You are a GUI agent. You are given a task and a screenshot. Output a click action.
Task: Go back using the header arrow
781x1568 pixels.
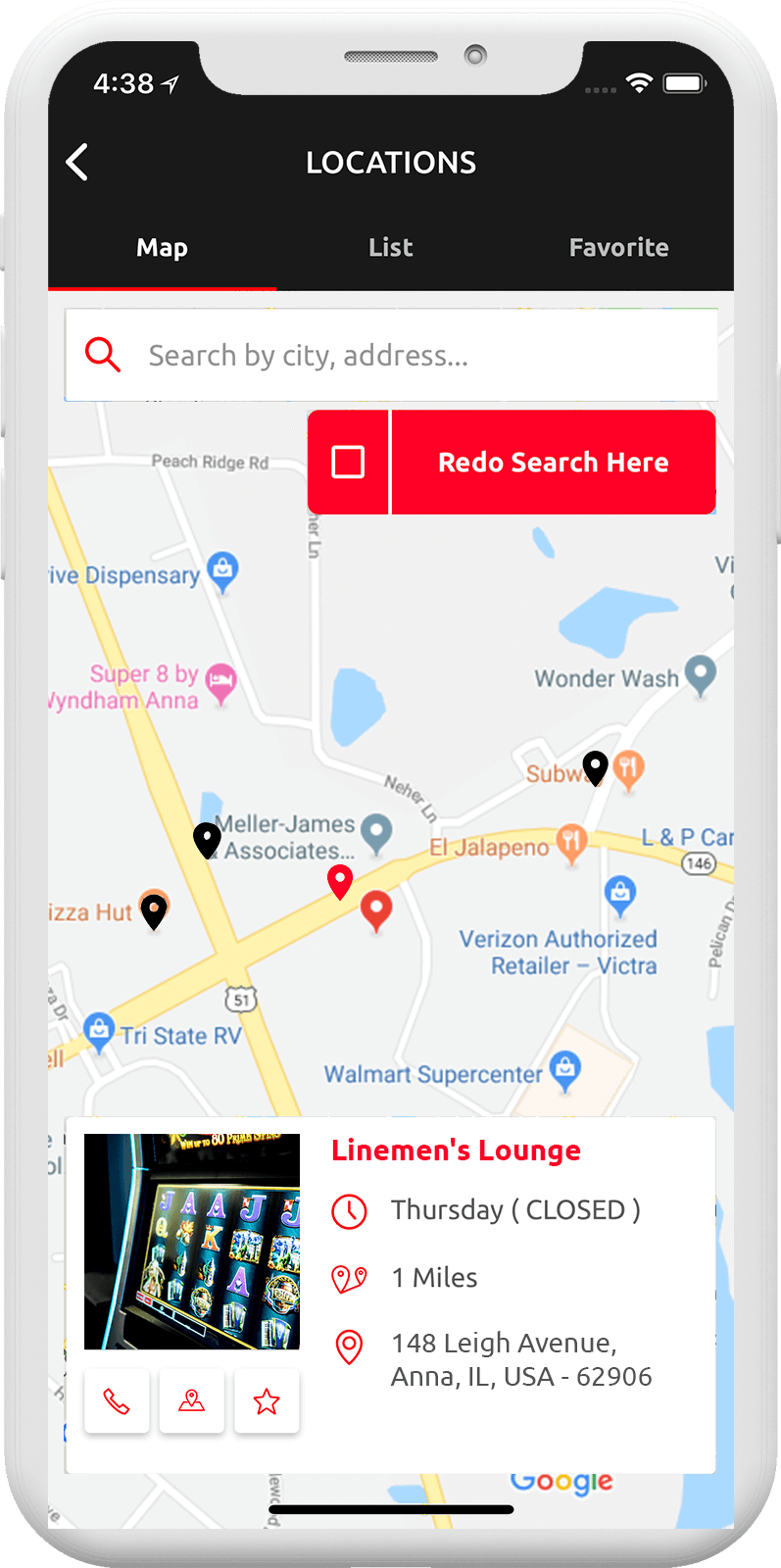tap(77, 163)
